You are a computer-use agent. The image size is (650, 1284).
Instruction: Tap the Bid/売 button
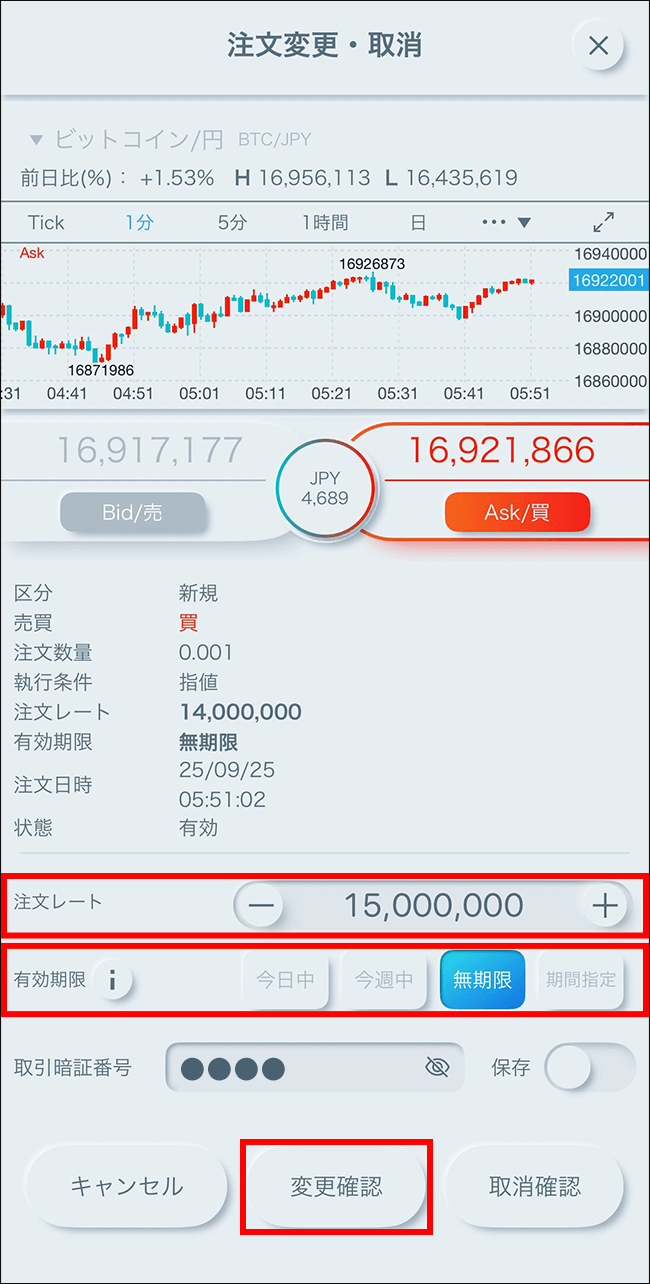tap(132, 513)
